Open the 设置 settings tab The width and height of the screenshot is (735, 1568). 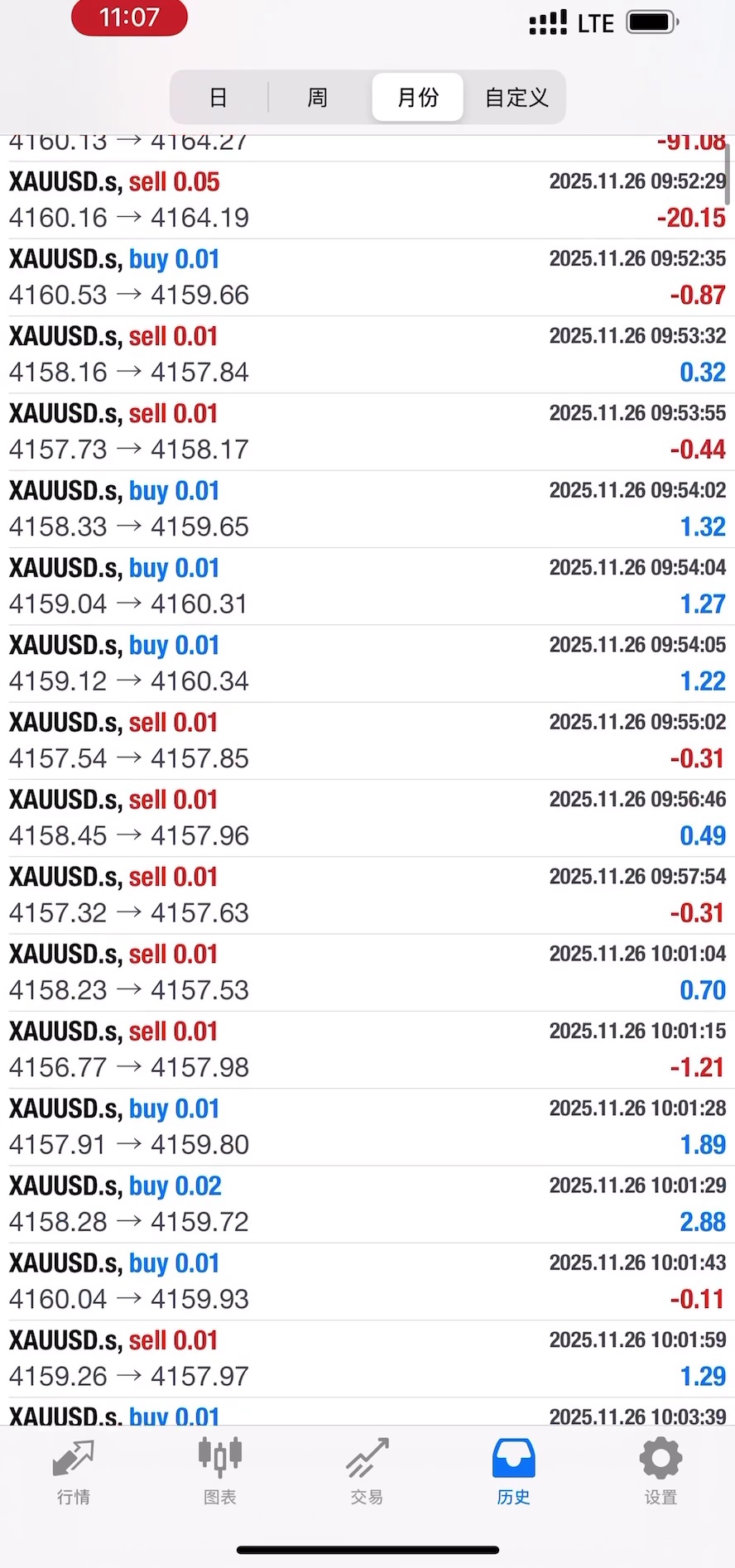pos(661,1472)
